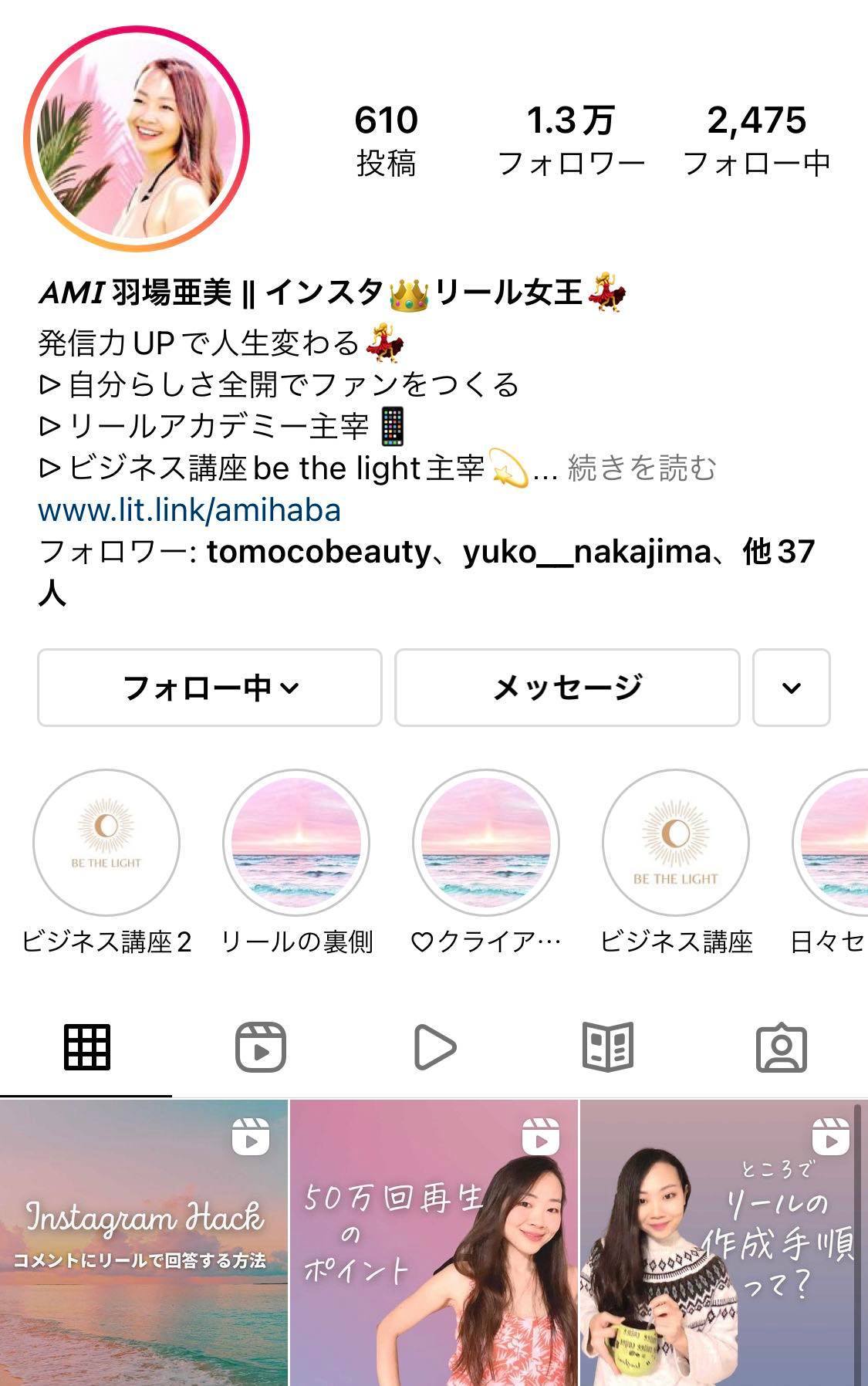Image resolution: width=868 pixels, height=1386 pixels.
Task: Switch to the tagged photos tab
Action: (781, 1047)
